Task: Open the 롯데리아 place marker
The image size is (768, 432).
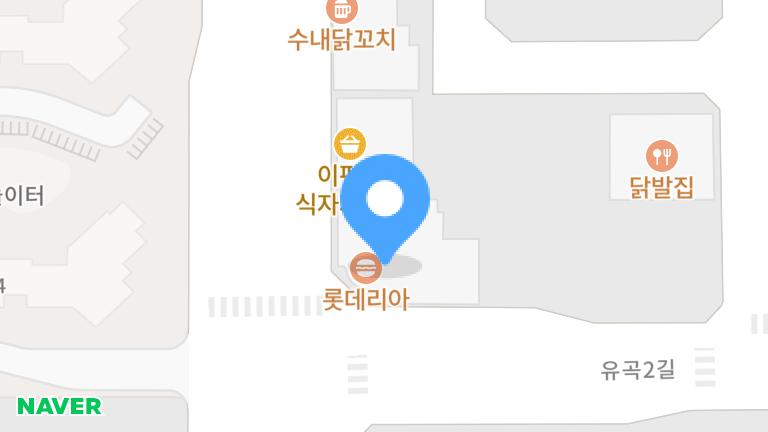Action: click(x=365, y=268)
